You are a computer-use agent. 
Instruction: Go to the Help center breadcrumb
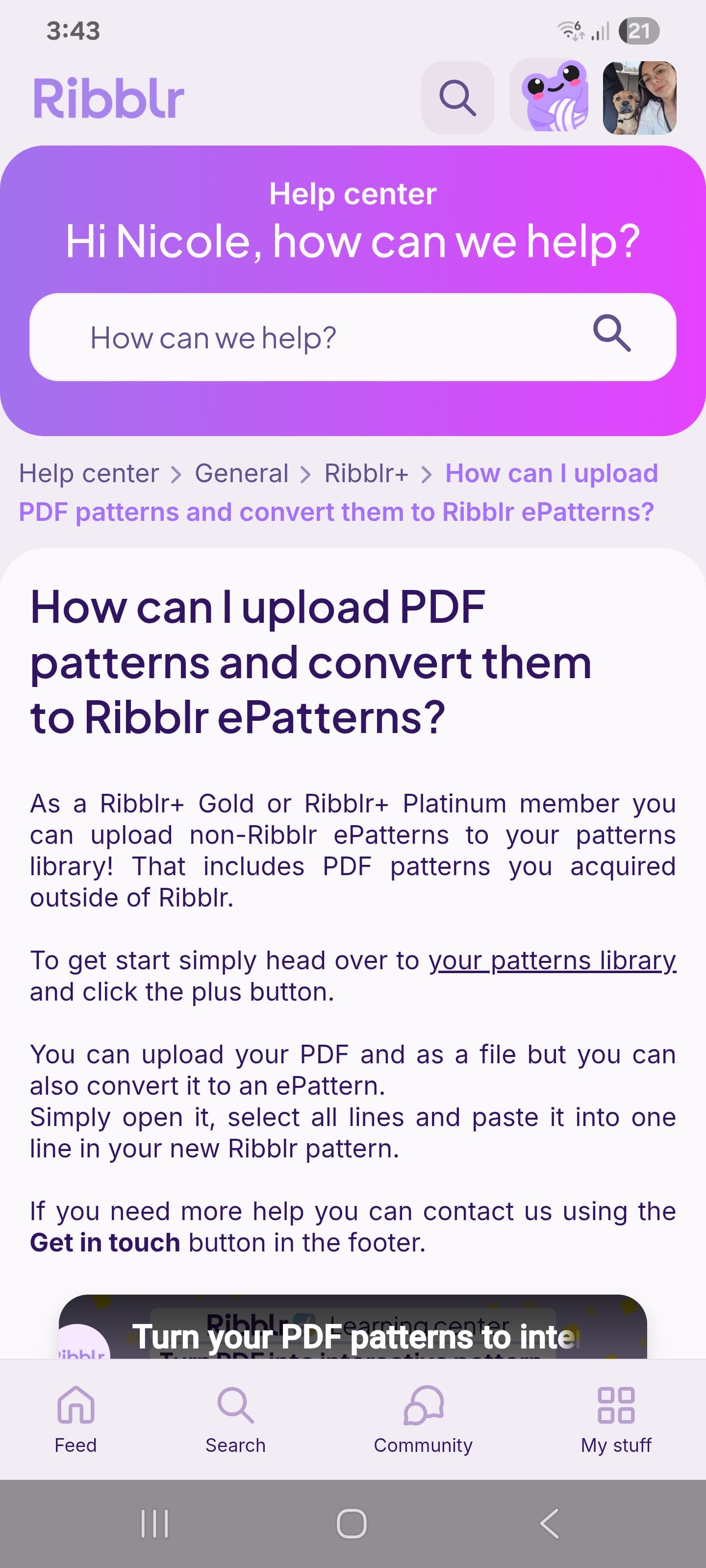(x=89, y=473)
